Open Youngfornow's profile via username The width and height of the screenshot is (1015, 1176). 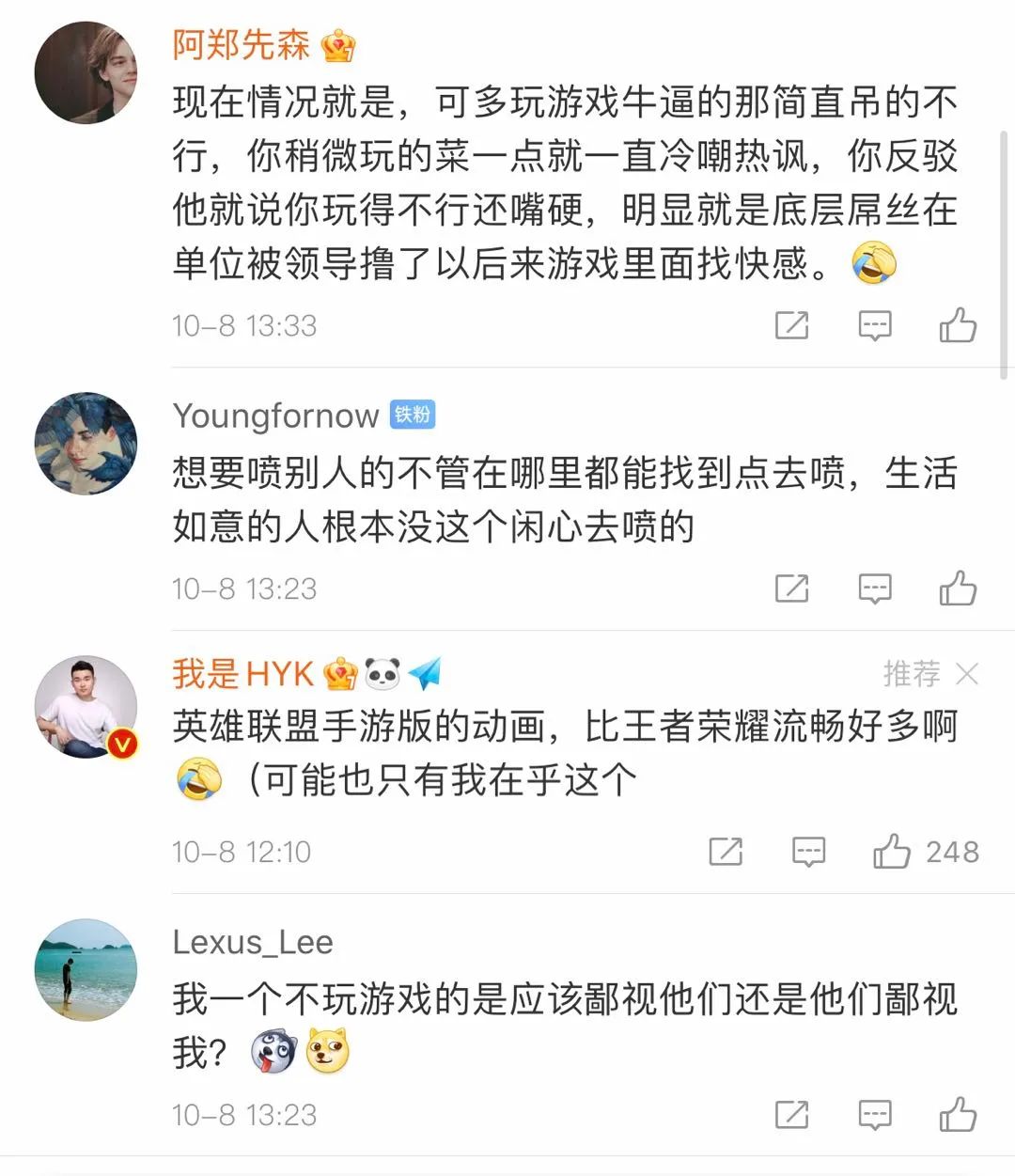273,415
